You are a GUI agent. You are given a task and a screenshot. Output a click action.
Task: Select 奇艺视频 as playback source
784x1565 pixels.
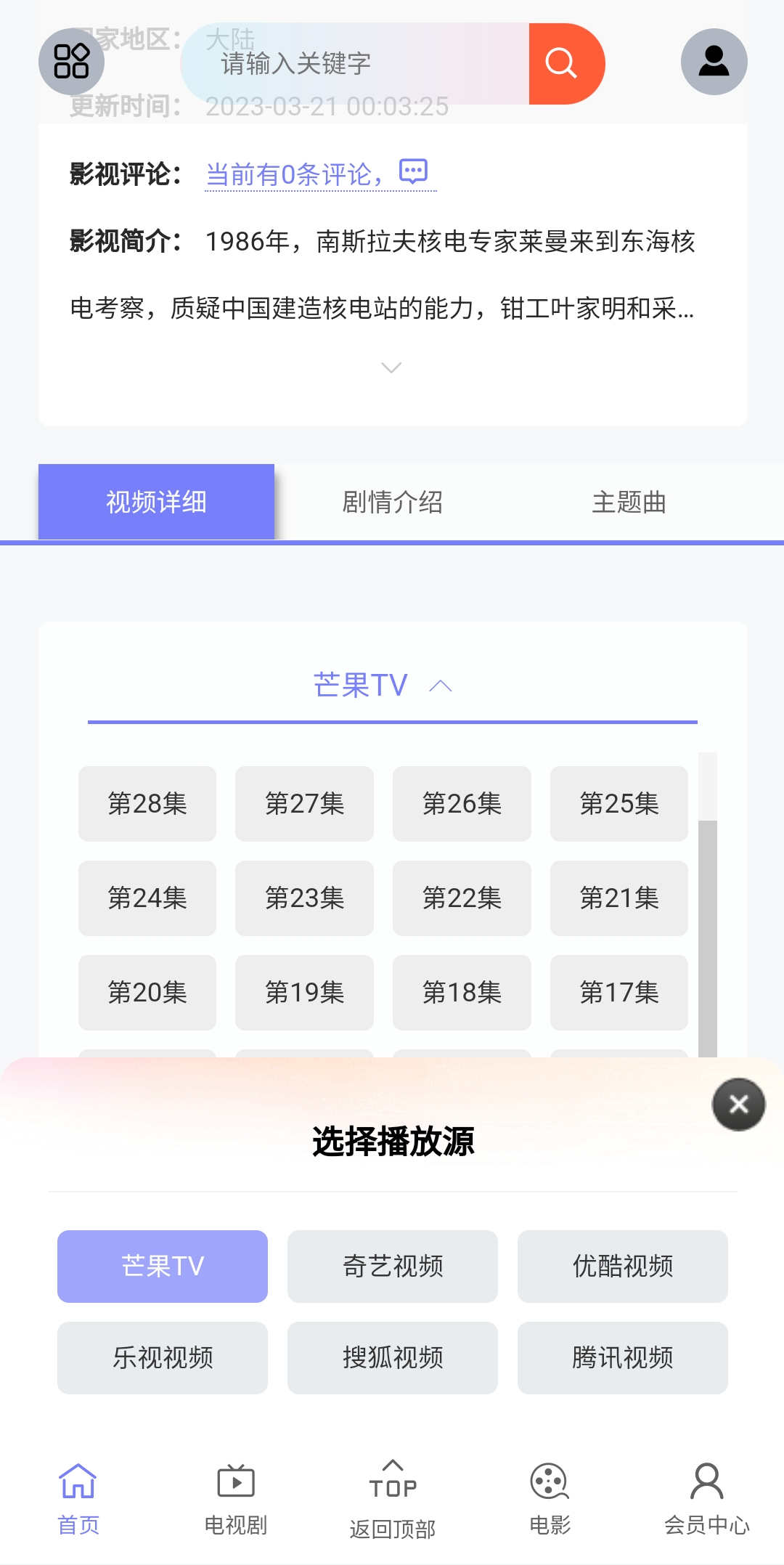coord(392,1267)
